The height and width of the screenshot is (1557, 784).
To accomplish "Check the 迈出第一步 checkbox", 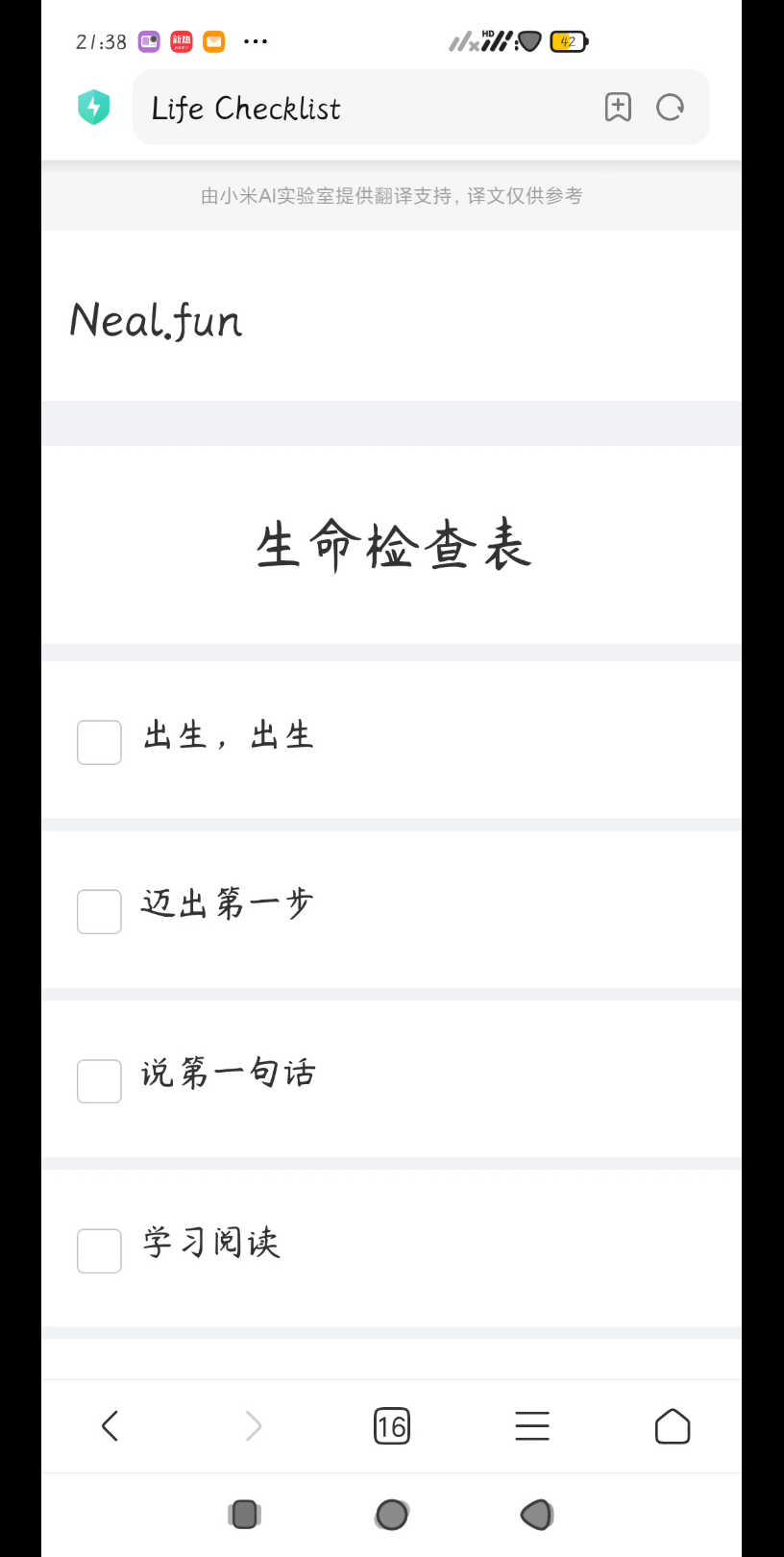I will [x=99, y=911].
